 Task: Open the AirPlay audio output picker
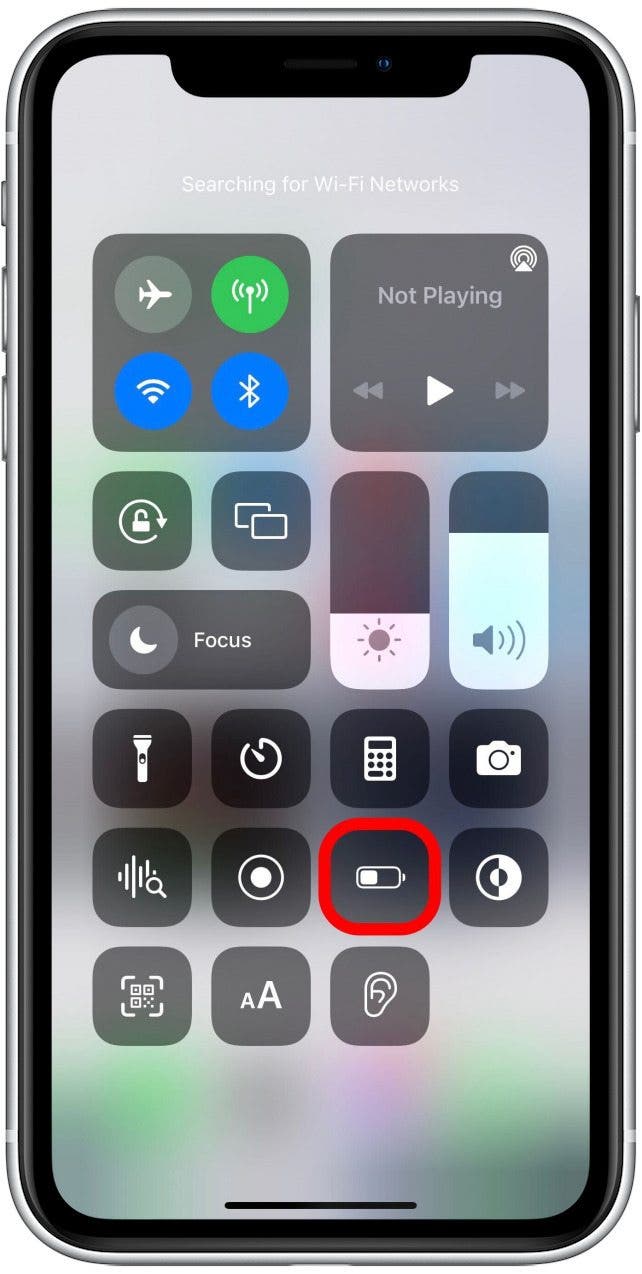click(x=521, y=260)
